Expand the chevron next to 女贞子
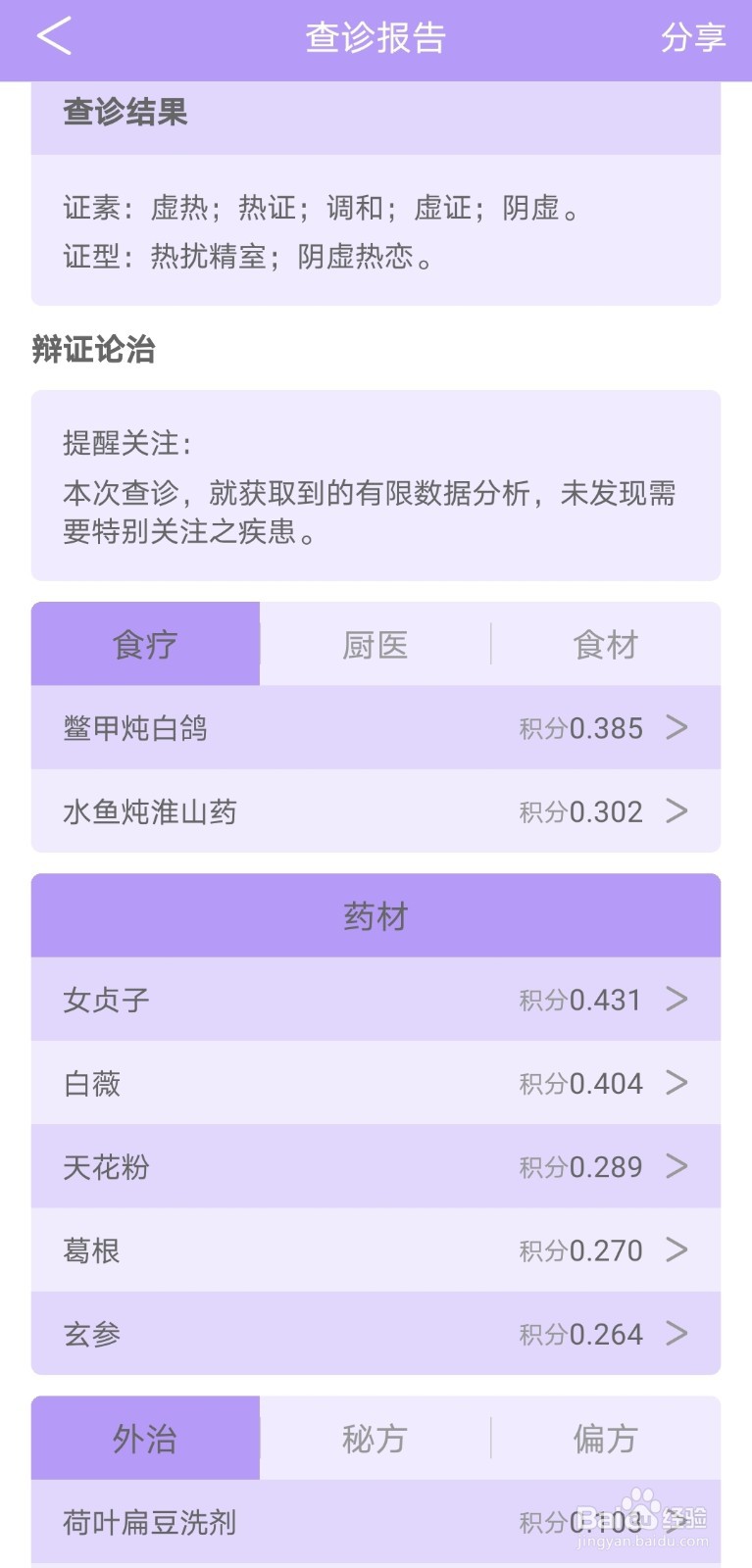The height and width of the screenshot is (1568, 752). click(677, 1000)
